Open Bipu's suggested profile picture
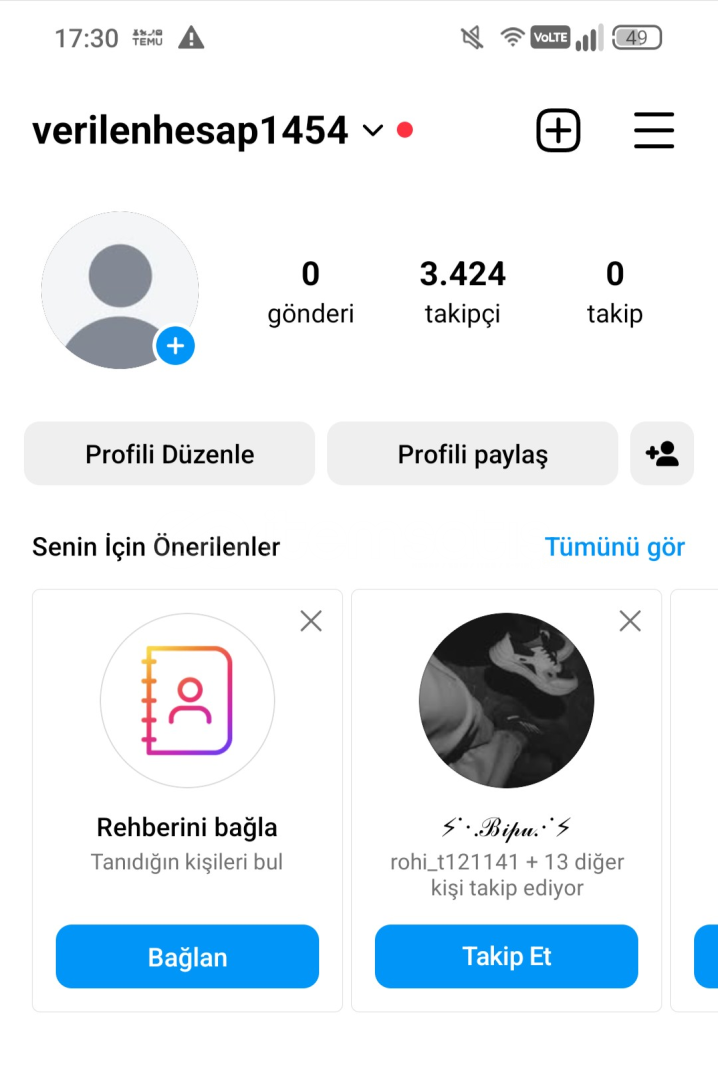This screenshot has height=1080, width=718. pyautogui.click(x=506, y=701)
